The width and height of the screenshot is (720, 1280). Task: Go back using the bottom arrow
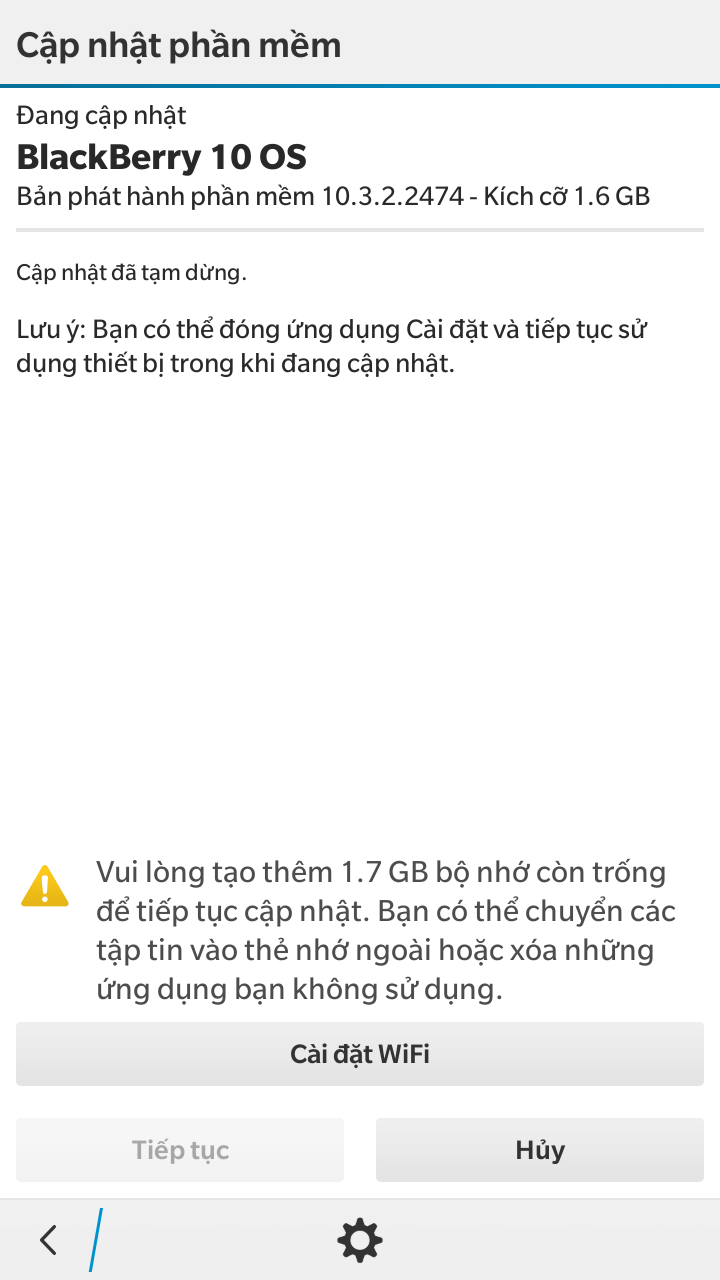[48, 1240]
